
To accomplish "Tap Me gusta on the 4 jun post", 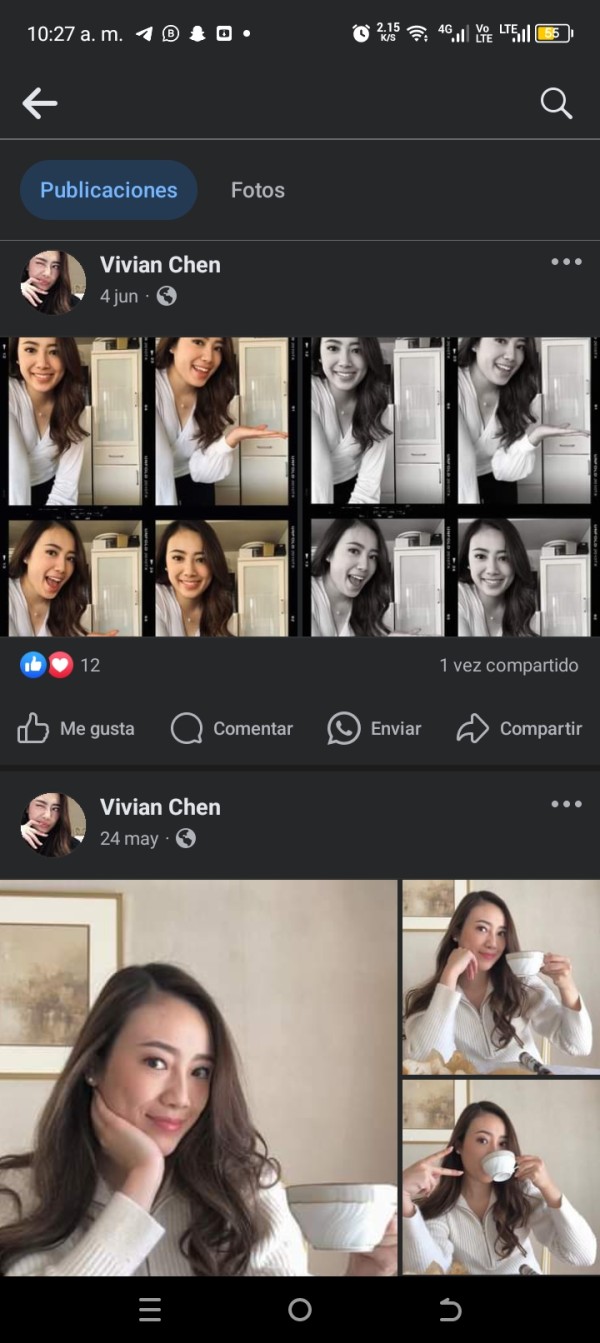I will tap(76, 729).
